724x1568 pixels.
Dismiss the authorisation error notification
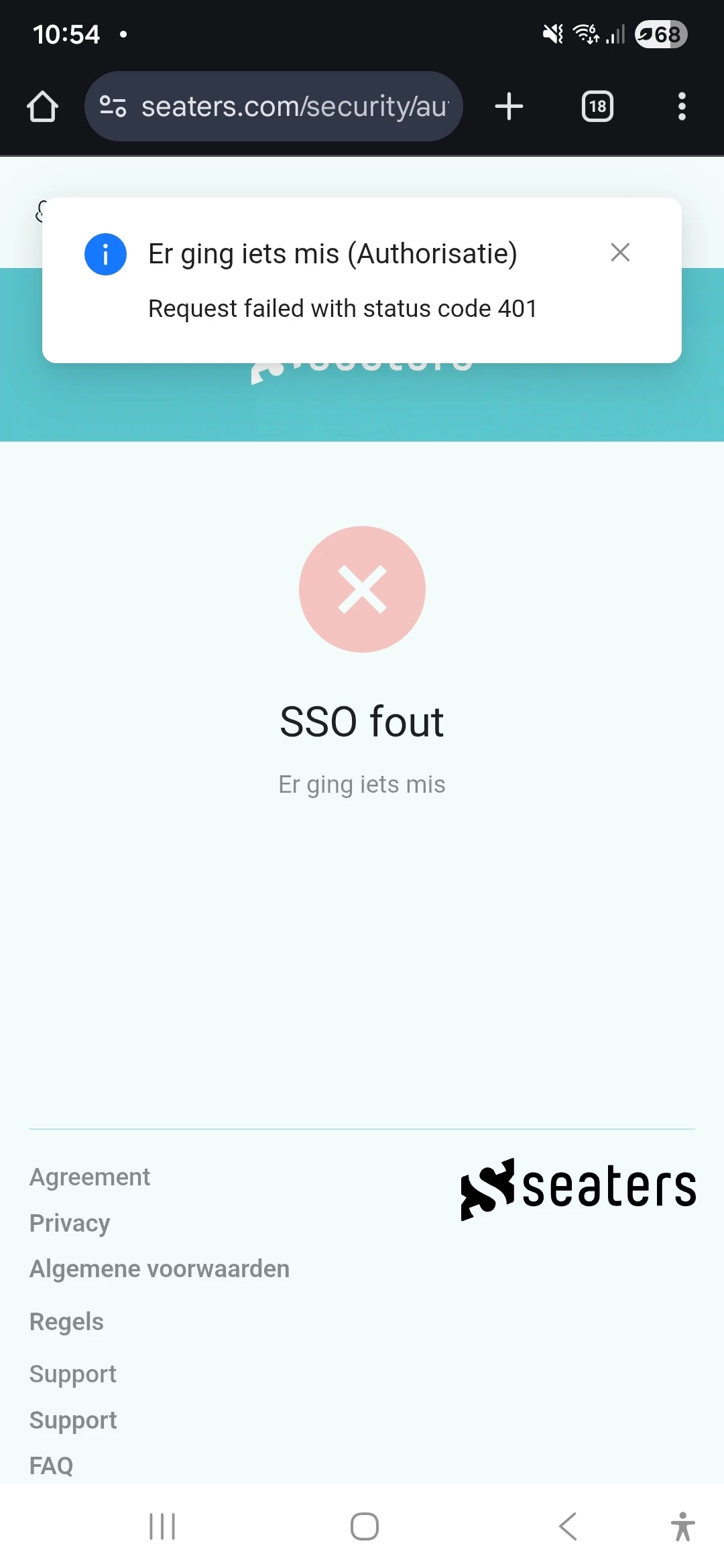coord(620,253)
